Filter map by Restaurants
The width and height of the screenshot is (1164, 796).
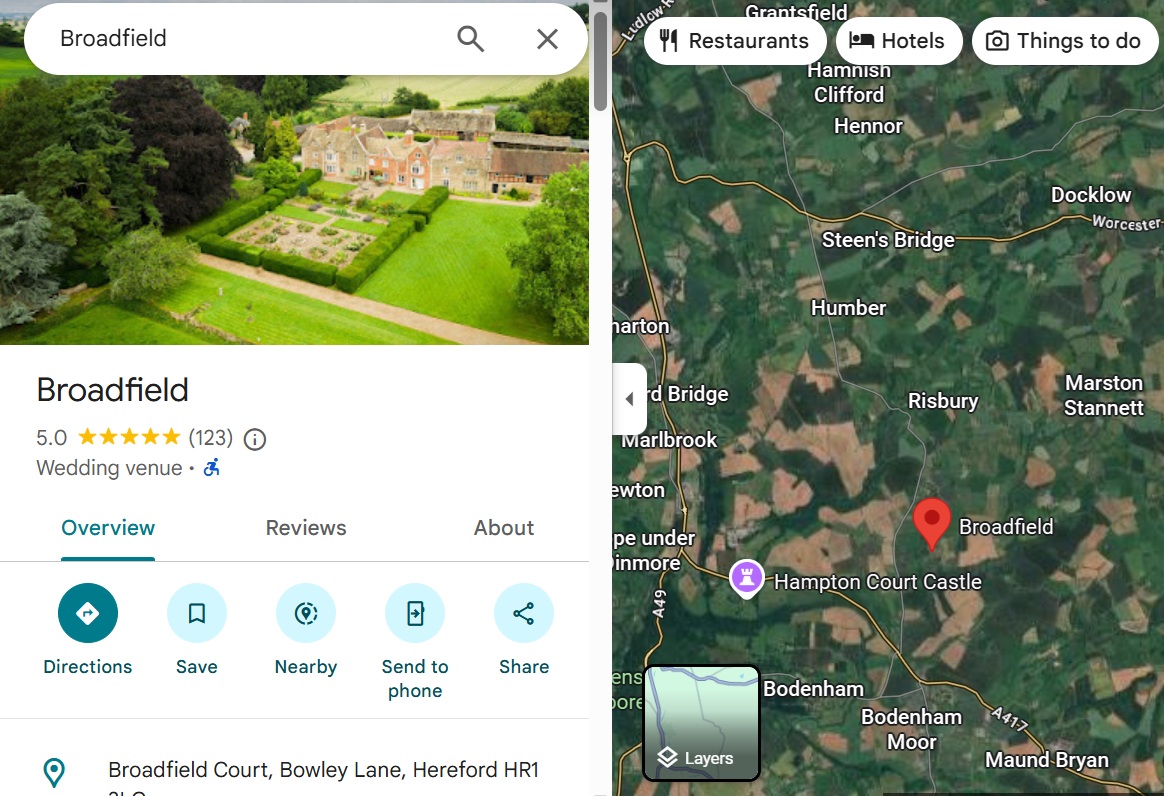click(x=734, y=41)
